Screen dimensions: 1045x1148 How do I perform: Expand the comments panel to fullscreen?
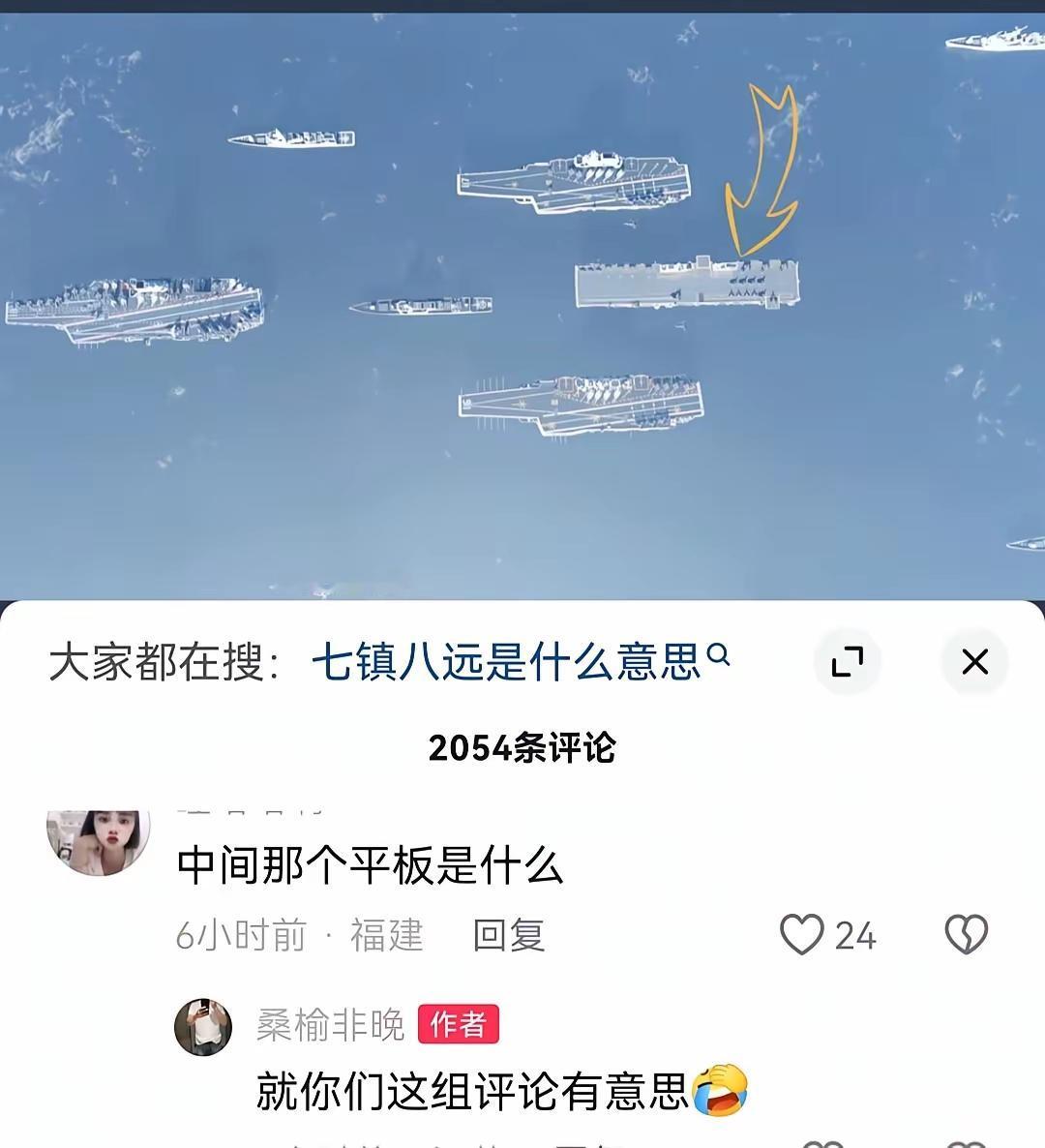[x=849, y=662]
